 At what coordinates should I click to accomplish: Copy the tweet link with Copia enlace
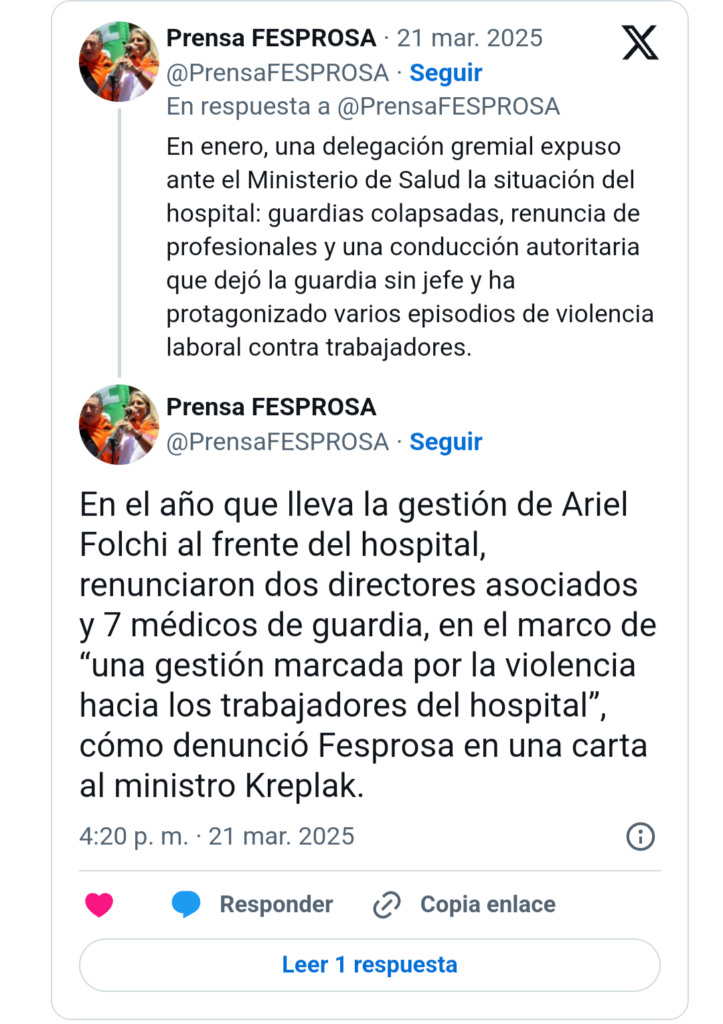[465, 905]
